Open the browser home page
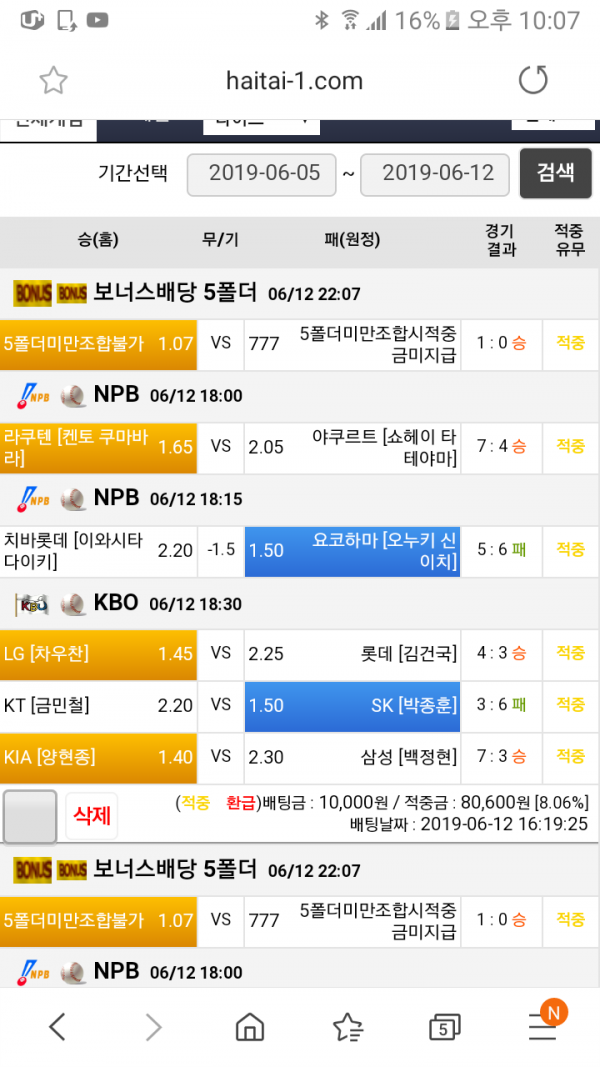 [x=249, y=1026]
